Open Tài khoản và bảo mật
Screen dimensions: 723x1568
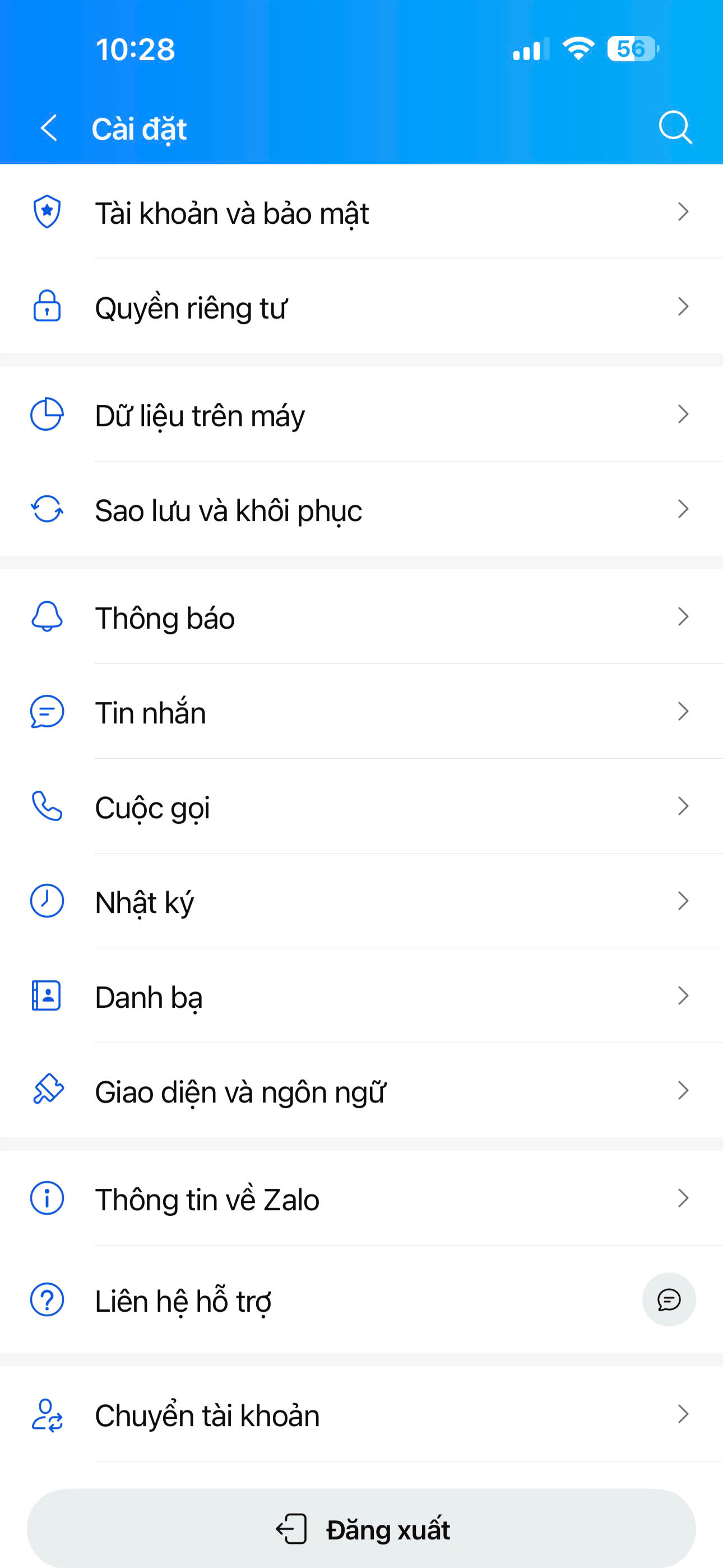tap(361, 213)
